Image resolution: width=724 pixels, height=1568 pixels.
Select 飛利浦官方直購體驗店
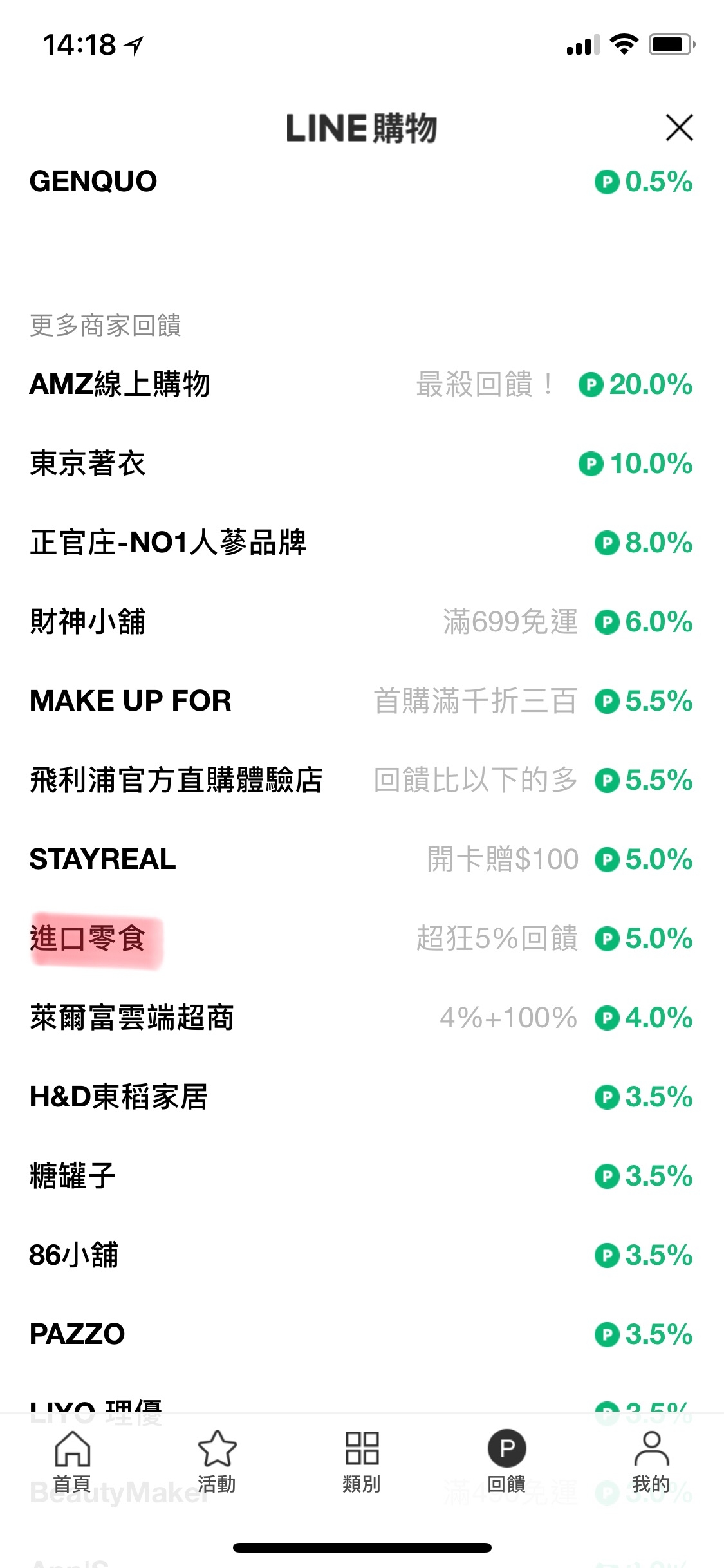[x=176, y=780]
